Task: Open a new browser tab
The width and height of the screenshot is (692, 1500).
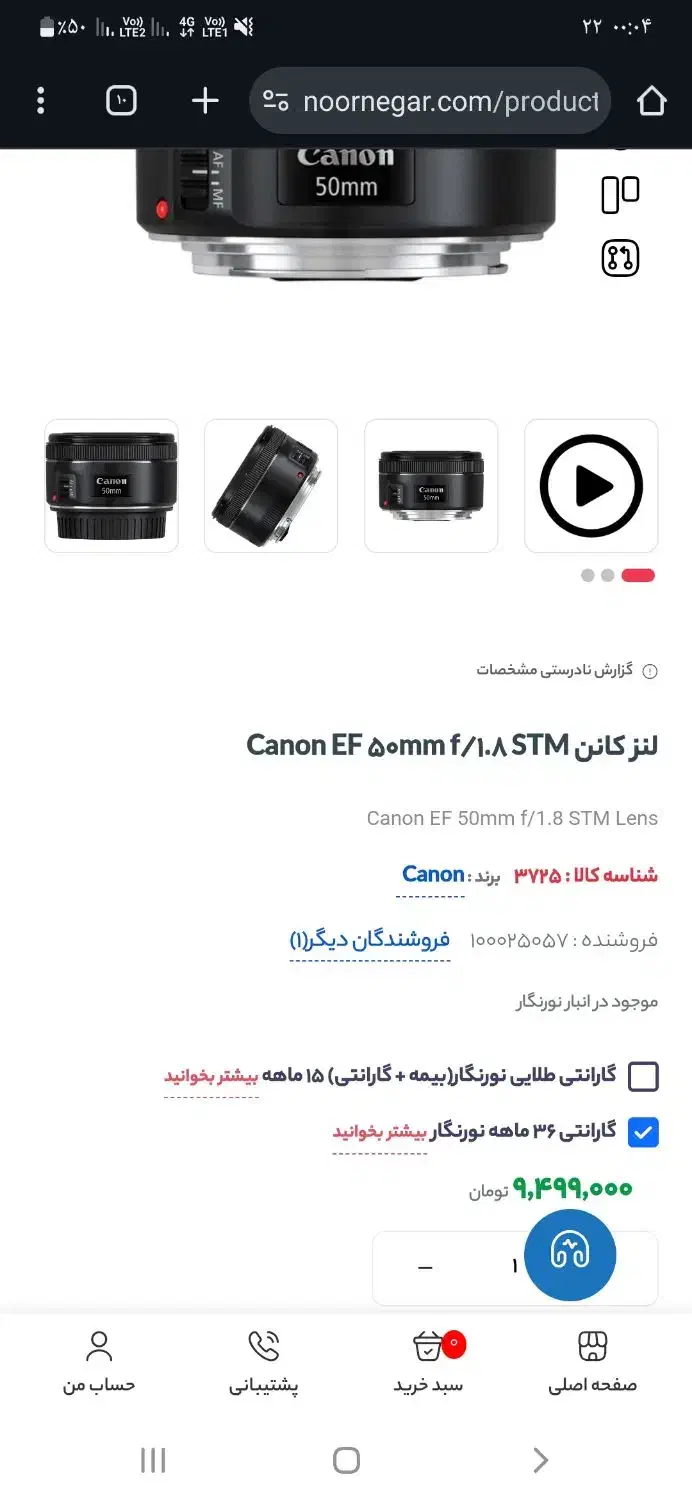Action: pyautogui.click(x=205, y=101)
